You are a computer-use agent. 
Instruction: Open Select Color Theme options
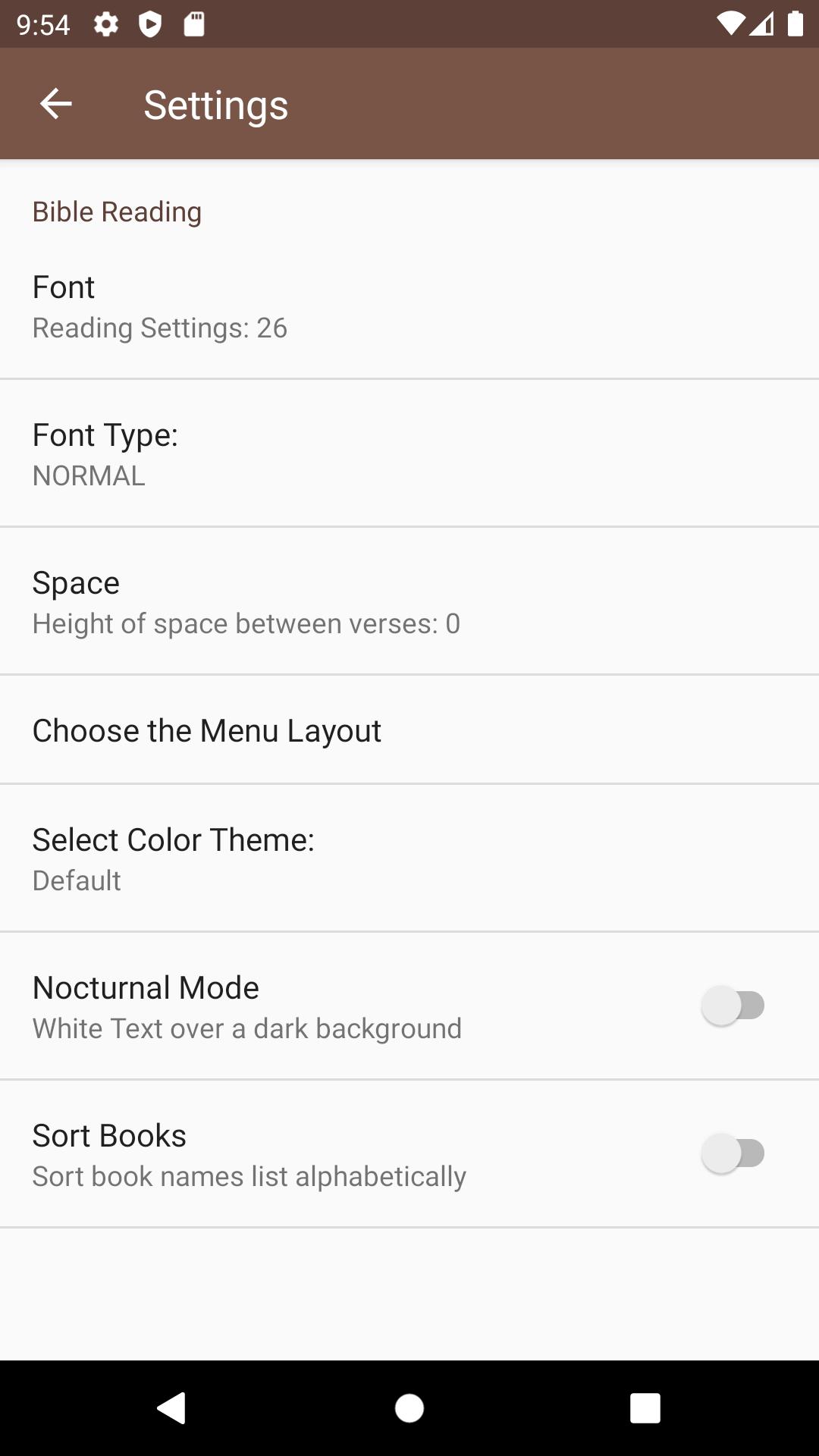click(x=409, y=858)
